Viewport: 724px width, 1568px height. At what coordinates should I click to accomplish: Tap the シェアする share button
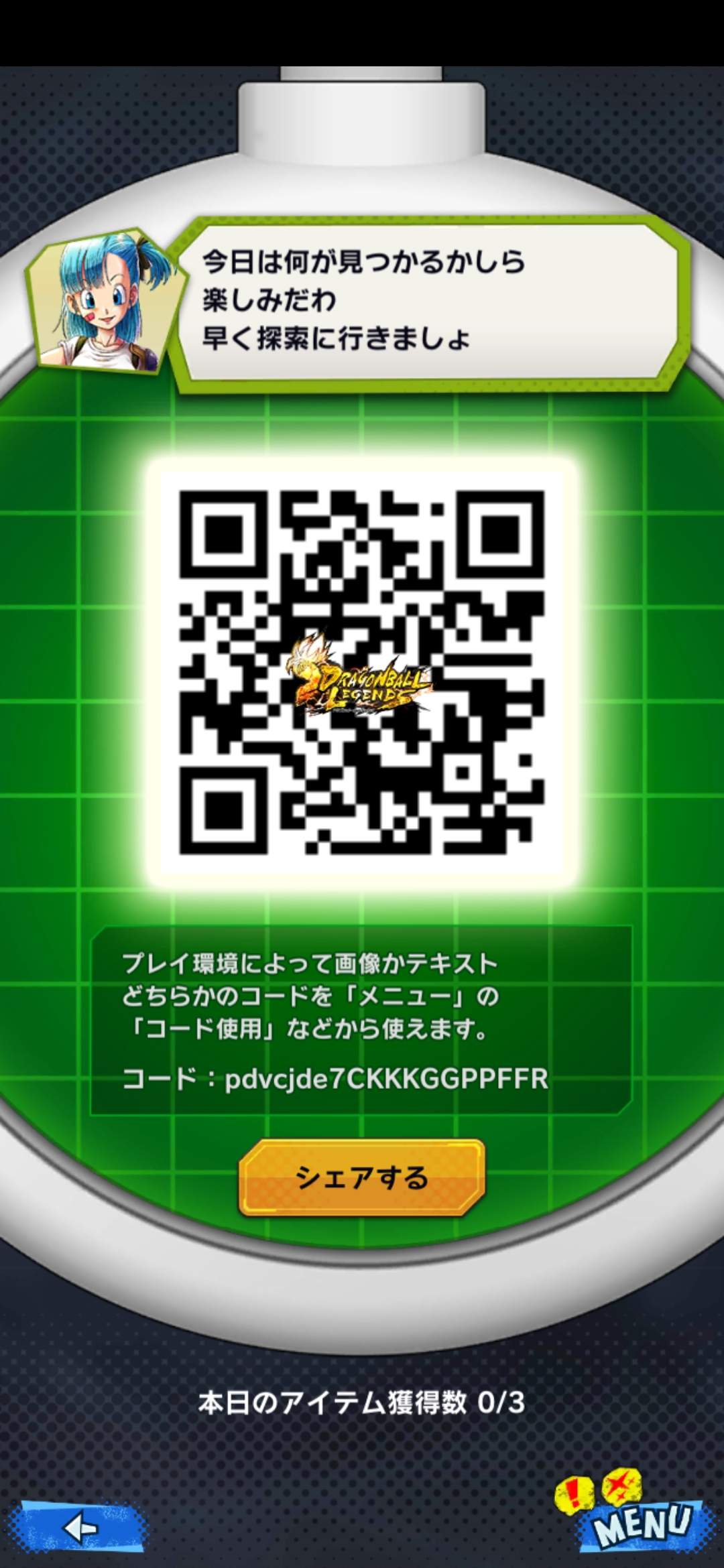tap(362, 1177)
